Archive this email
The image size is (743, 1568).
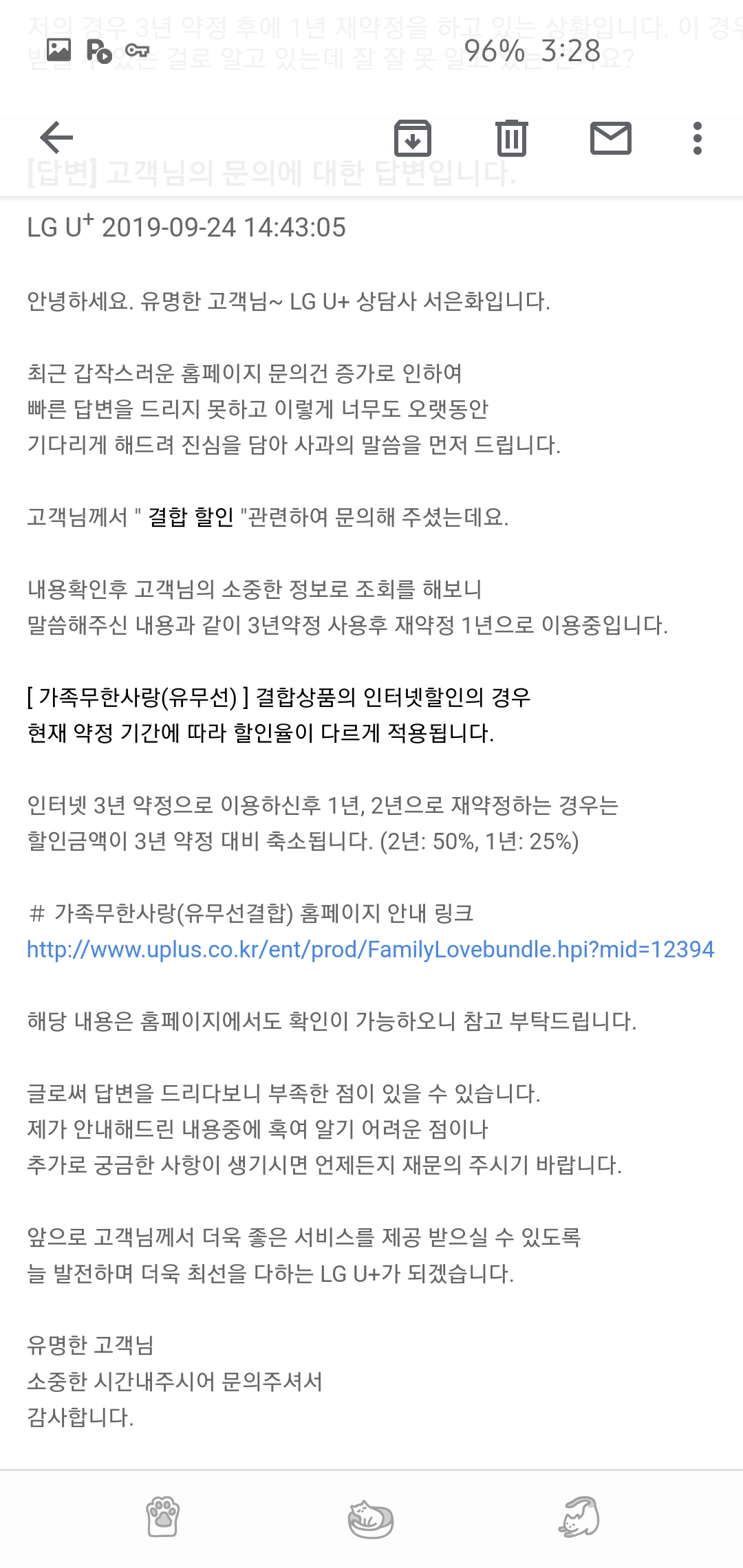(x=412, y=138)
